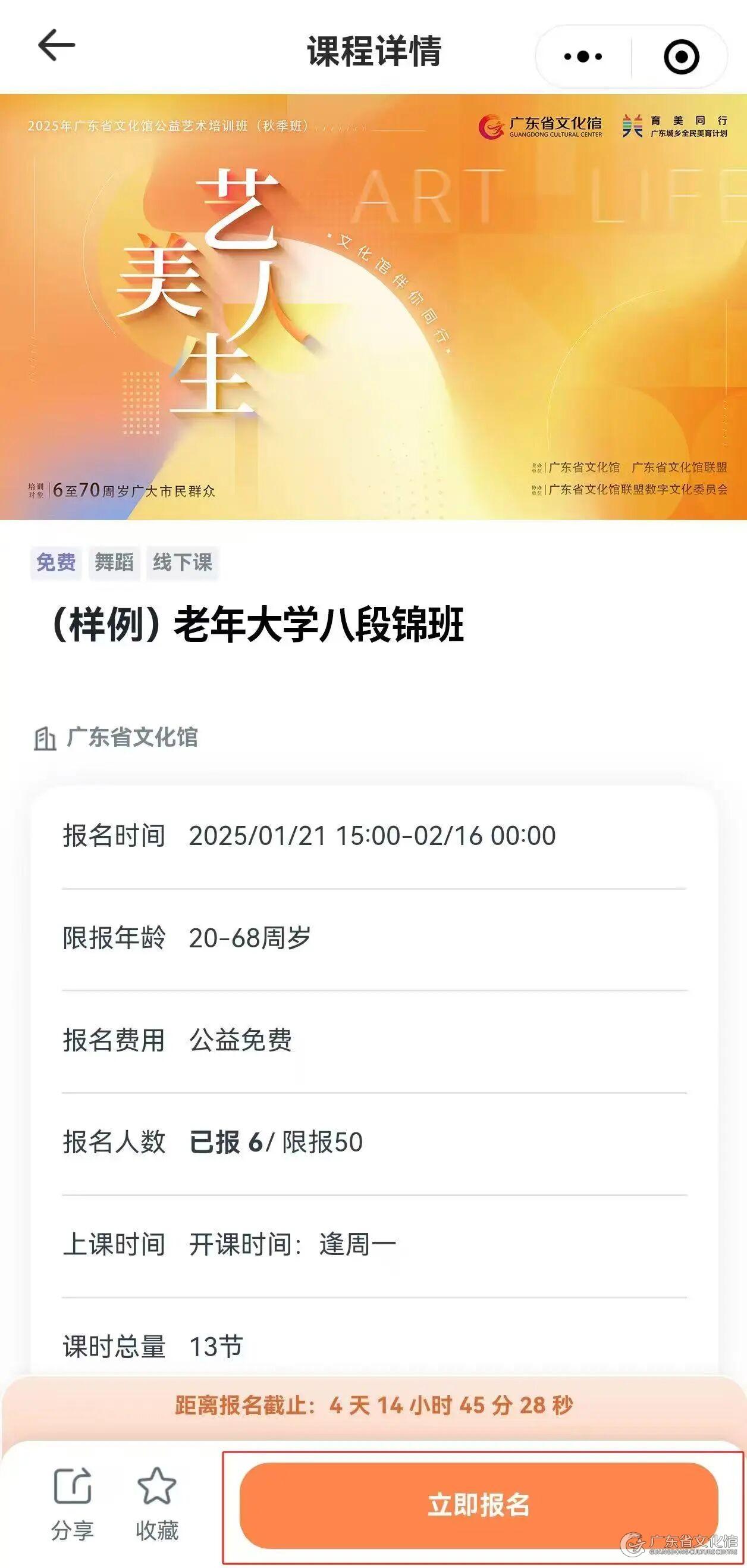Share this course via 分享
Screen dimensions: 747x1568
click(73, 1504)
